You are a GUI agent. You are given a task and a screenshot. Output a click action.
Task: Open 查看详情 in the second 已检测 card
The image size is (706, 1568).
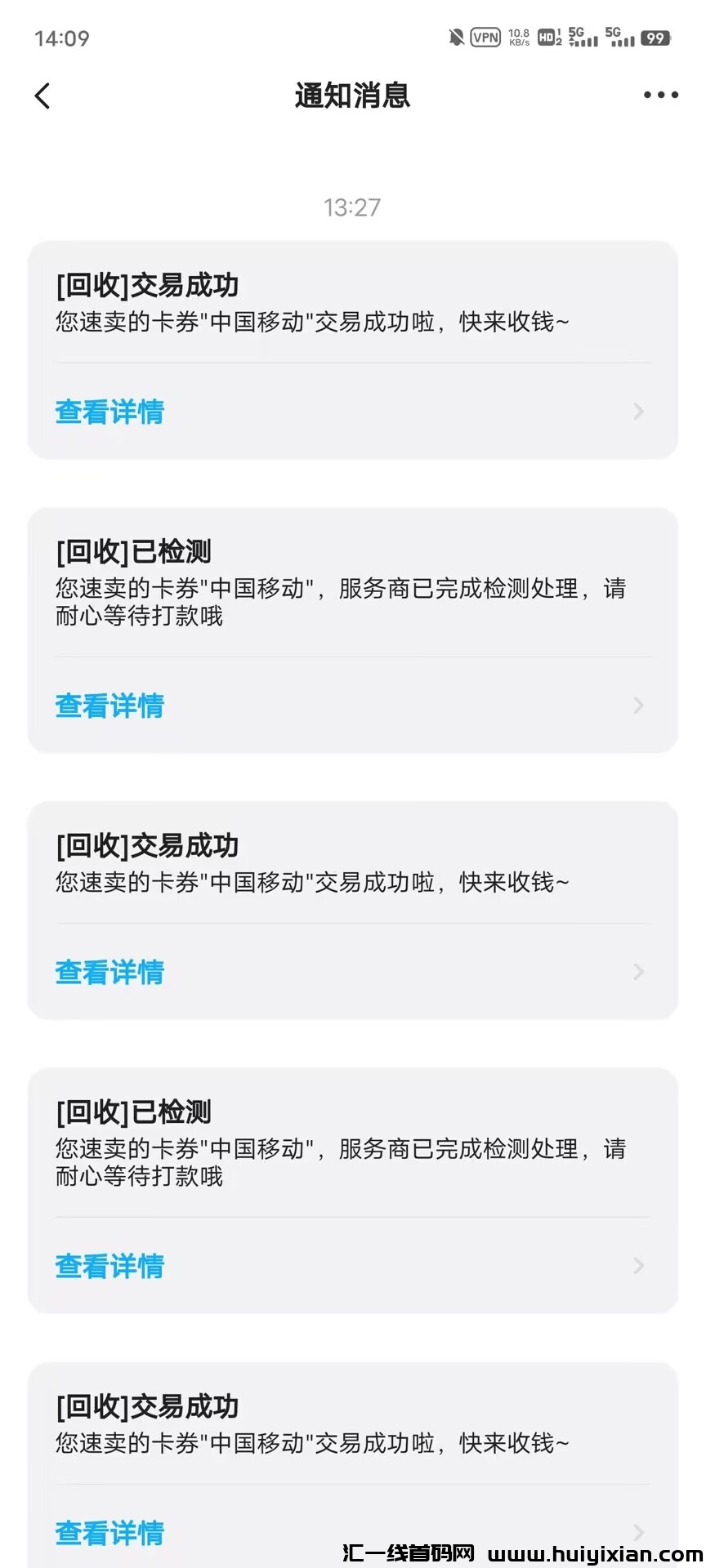coord(109,1266)
